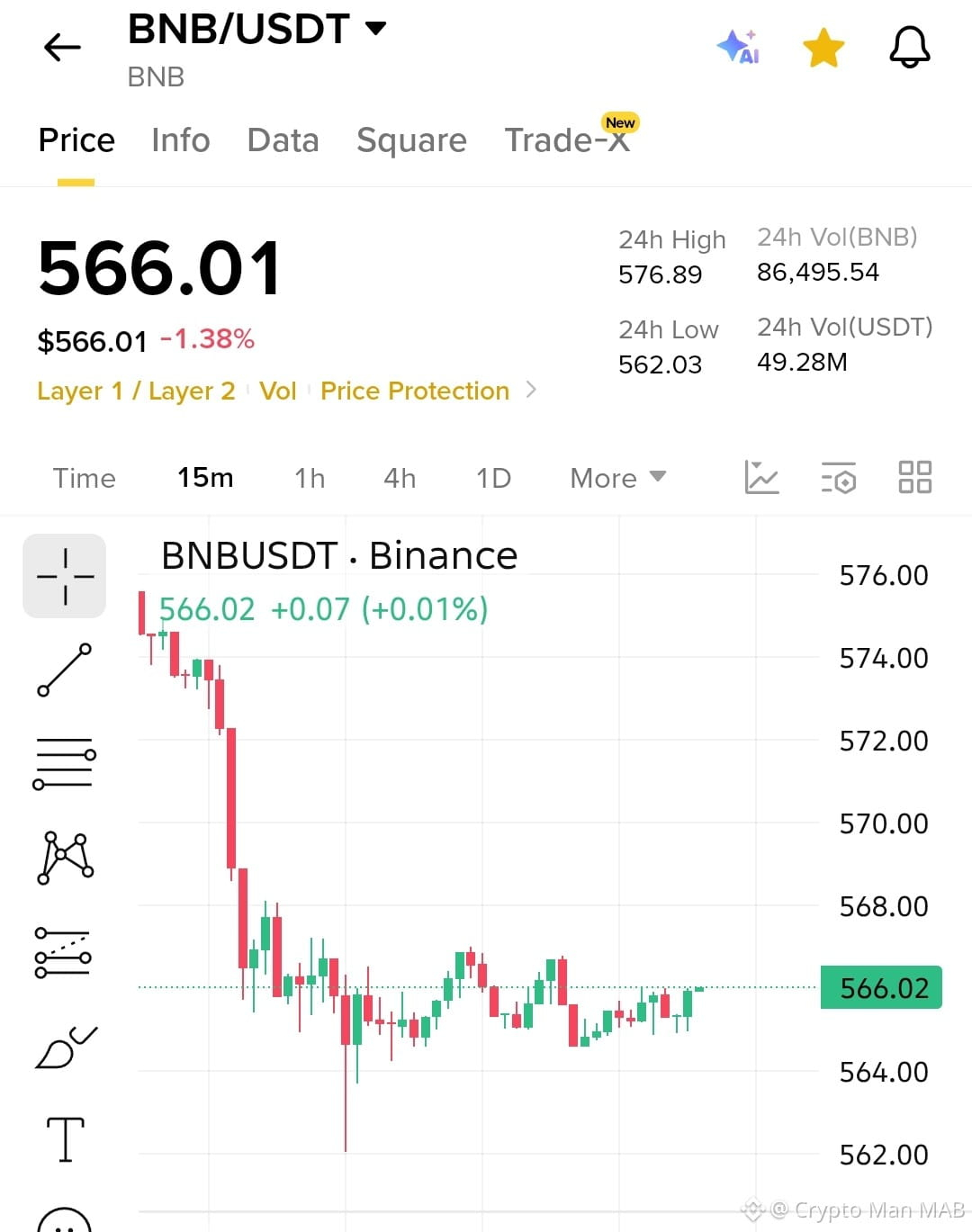Open the price alert bell
Screen dimensions: 972x1232
point(909,47)
